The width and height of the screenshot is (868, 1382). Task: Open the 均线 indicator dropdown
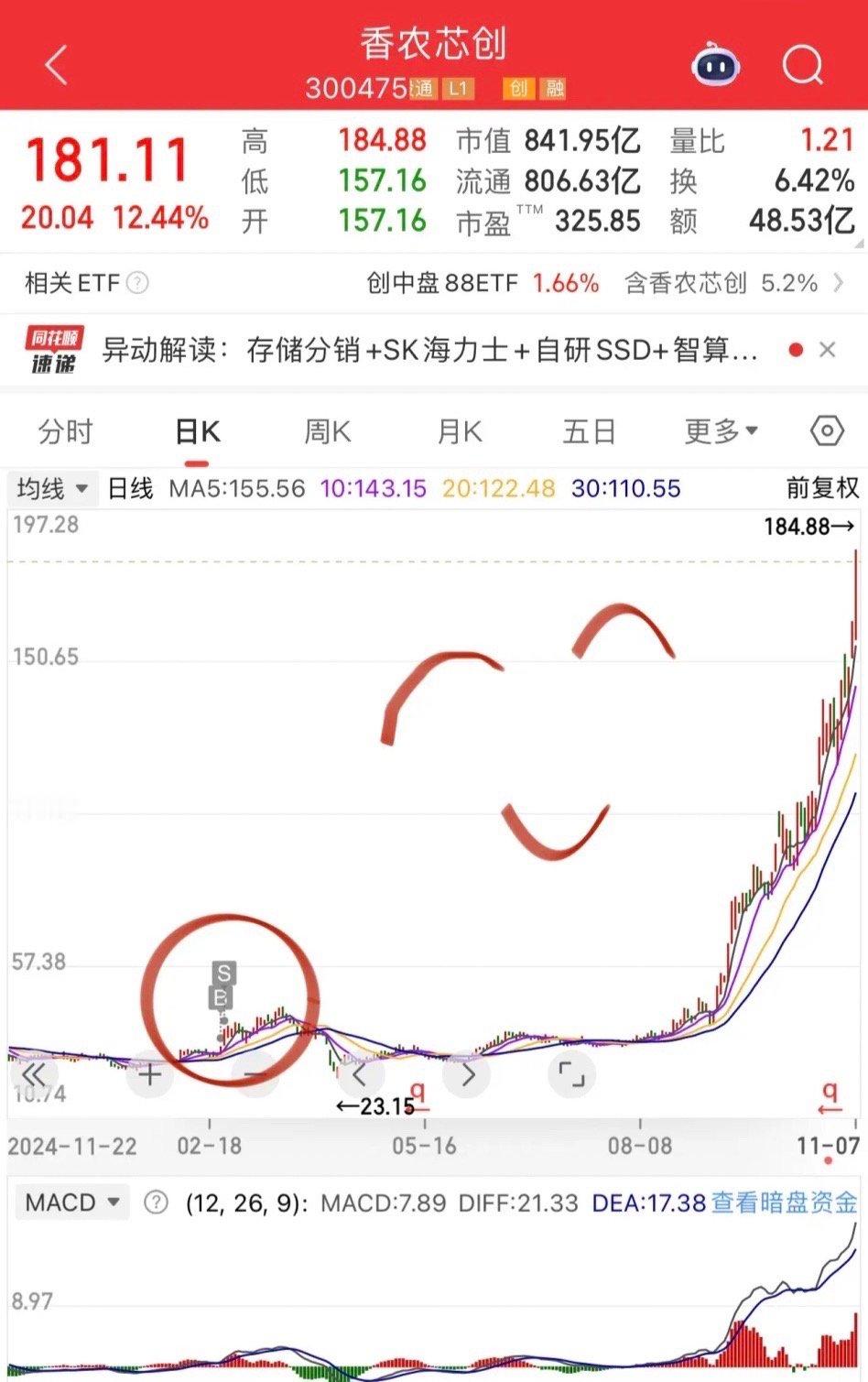pyautogui.click(x=53, y=489)
